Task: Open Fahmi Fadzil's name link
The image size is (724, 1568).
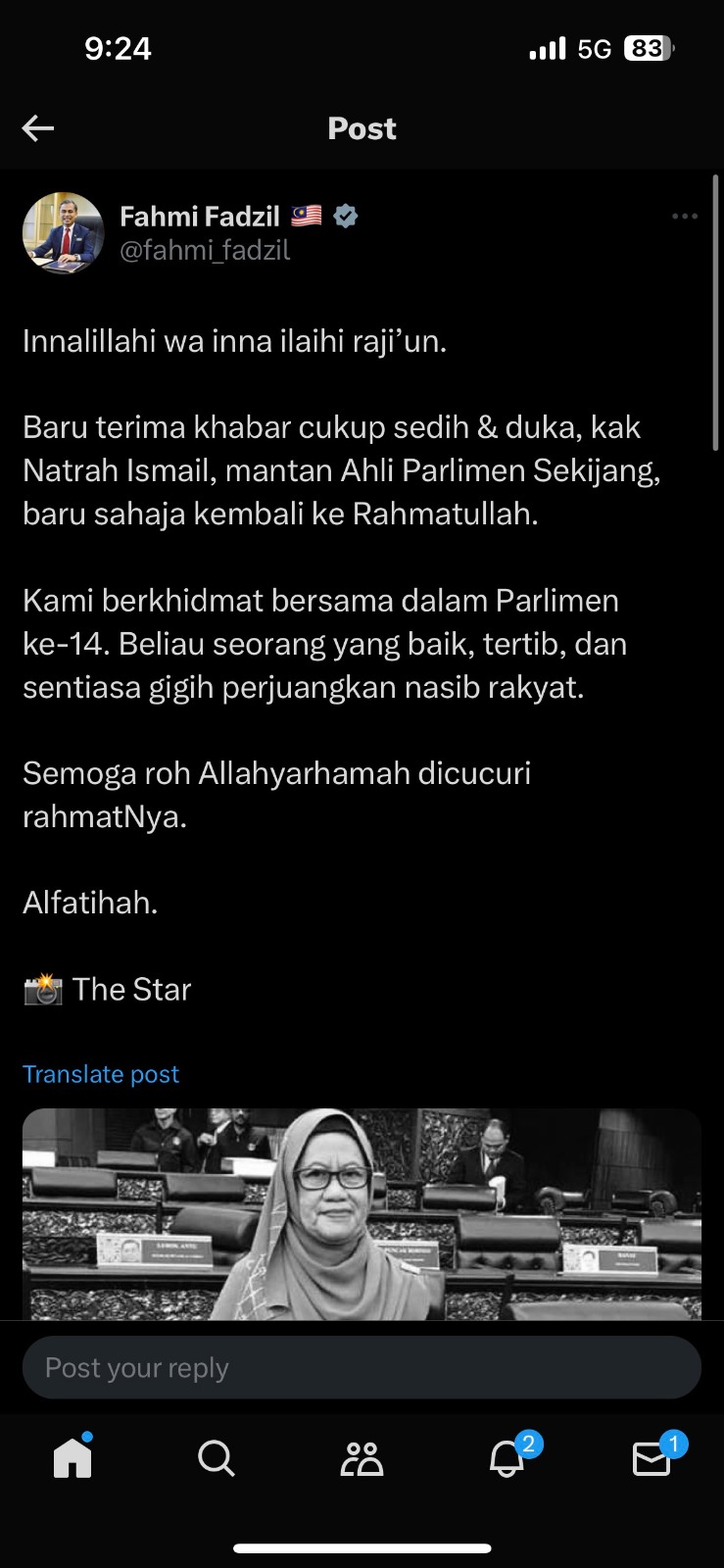Action: [200, 217]
